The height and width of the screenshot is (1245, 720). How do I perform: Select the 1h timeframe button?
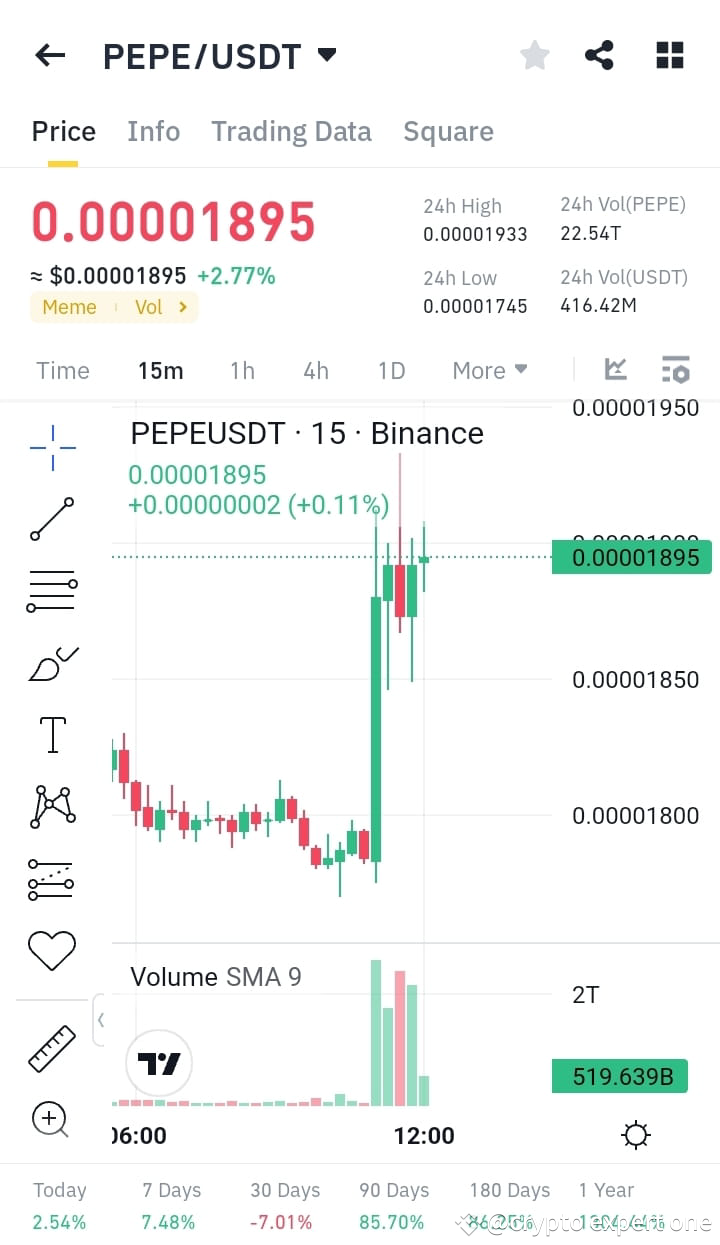point(242,370)
